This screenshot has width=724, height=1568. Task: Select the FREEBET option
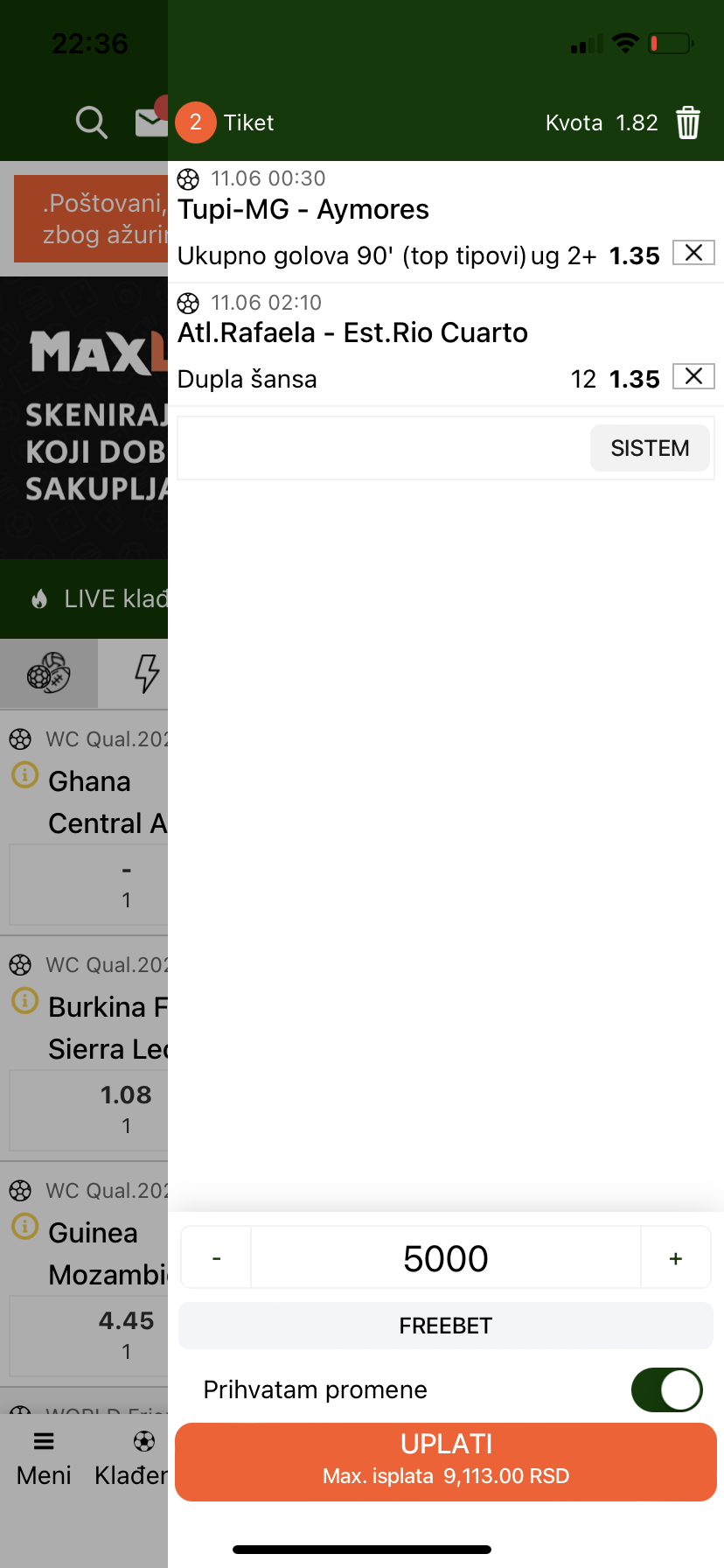coord(446,1326)
